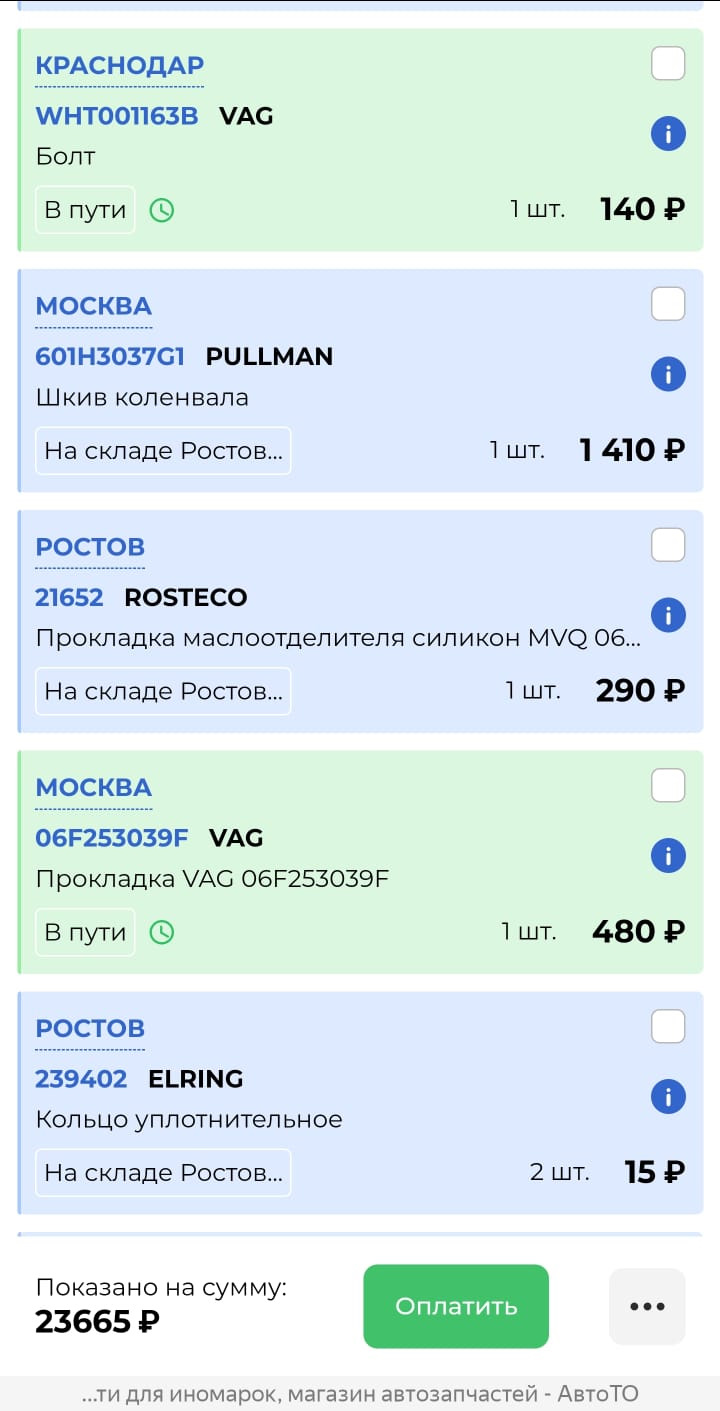The width and height of the screenshot is (720, 1411).
Task: Select the Шкив коленвала checkbox
Action: 668,304
